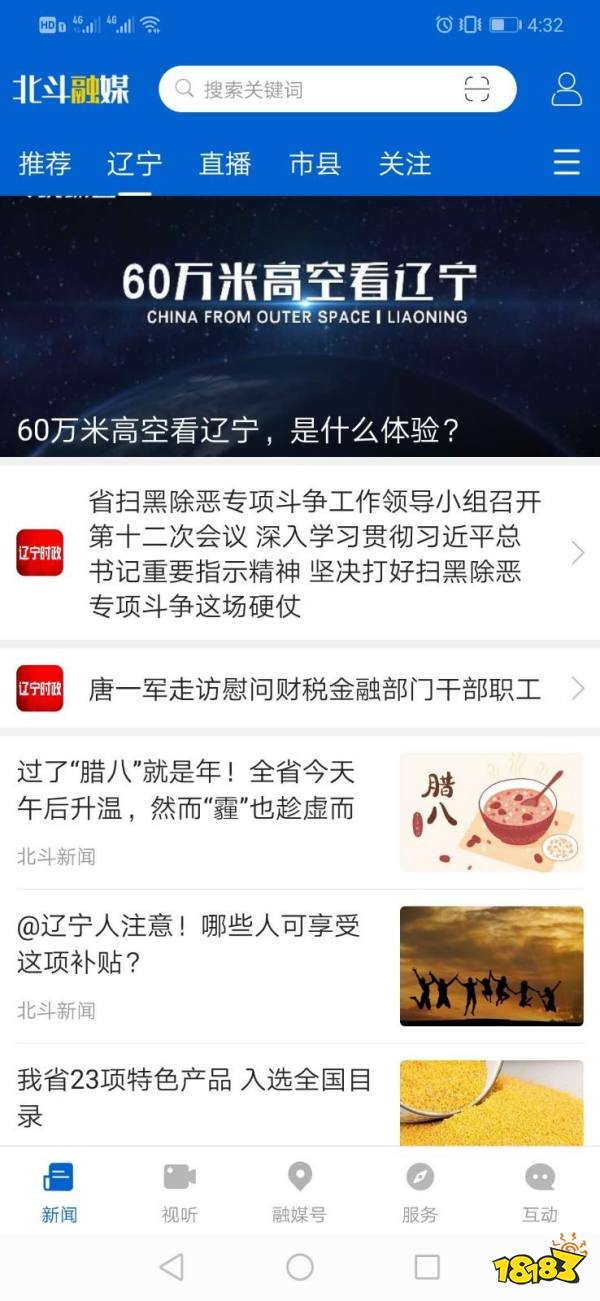Viewport: 600px width, 1301px height.
Task: Select the 新闻 bottom tab
Action: [x=59, y=1192]
